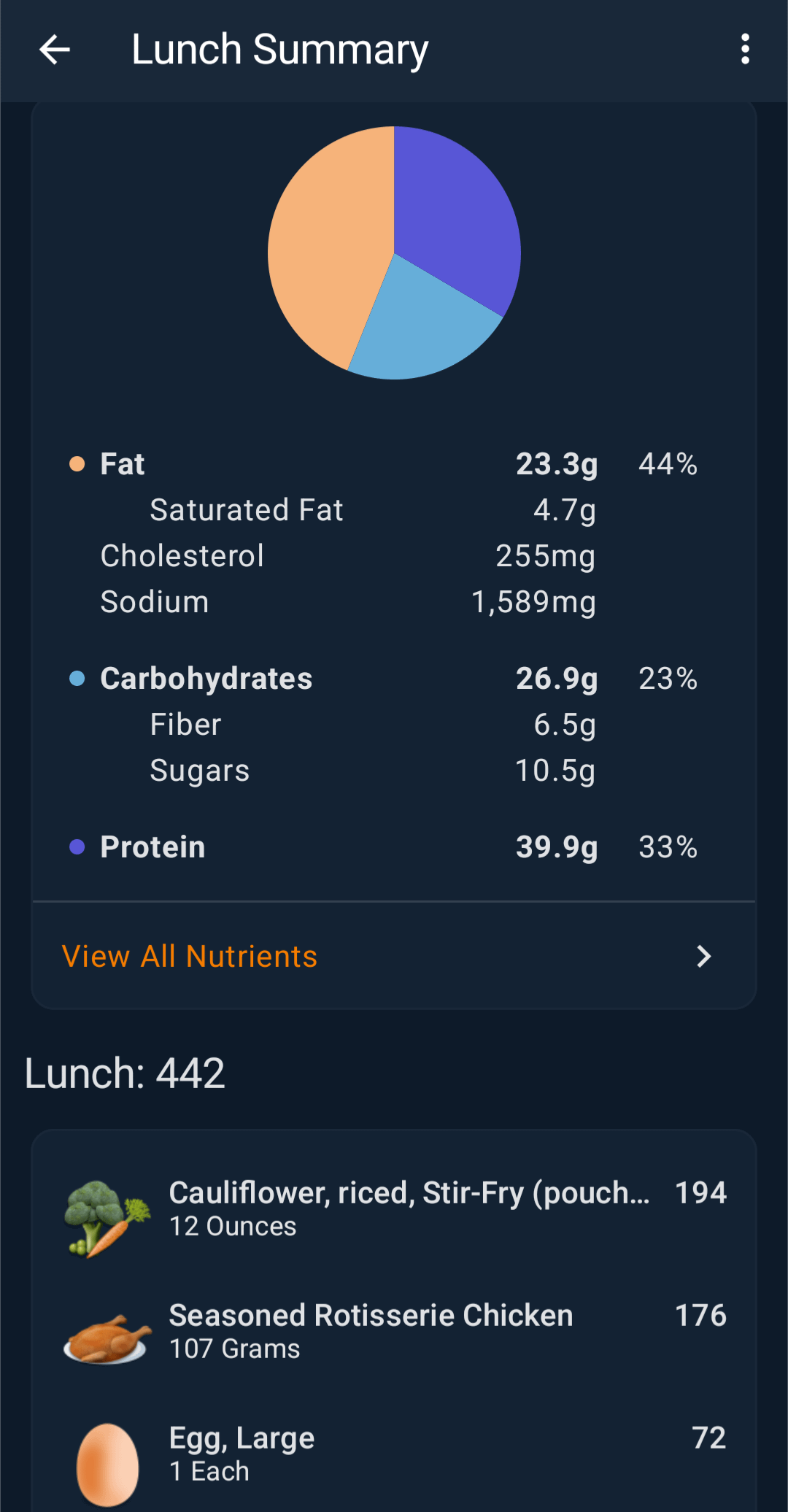Screen dimensions: 788x1512
Task: Open the Egg, Large entry
Action: tap(394, 1455)
